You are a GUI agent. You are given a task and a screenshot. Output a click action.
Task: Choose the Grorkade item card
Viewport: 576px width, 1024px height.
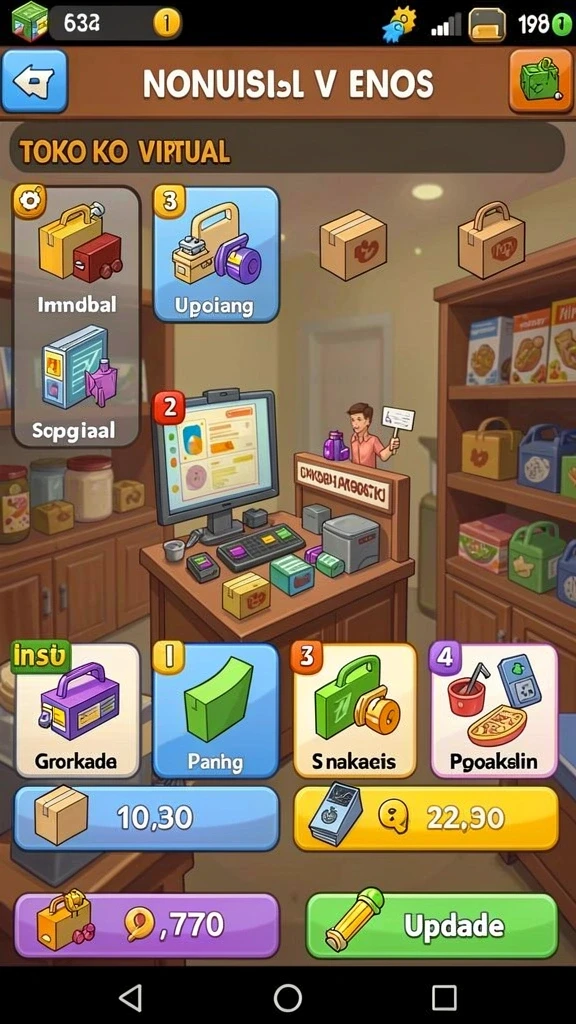click(76, 711)
